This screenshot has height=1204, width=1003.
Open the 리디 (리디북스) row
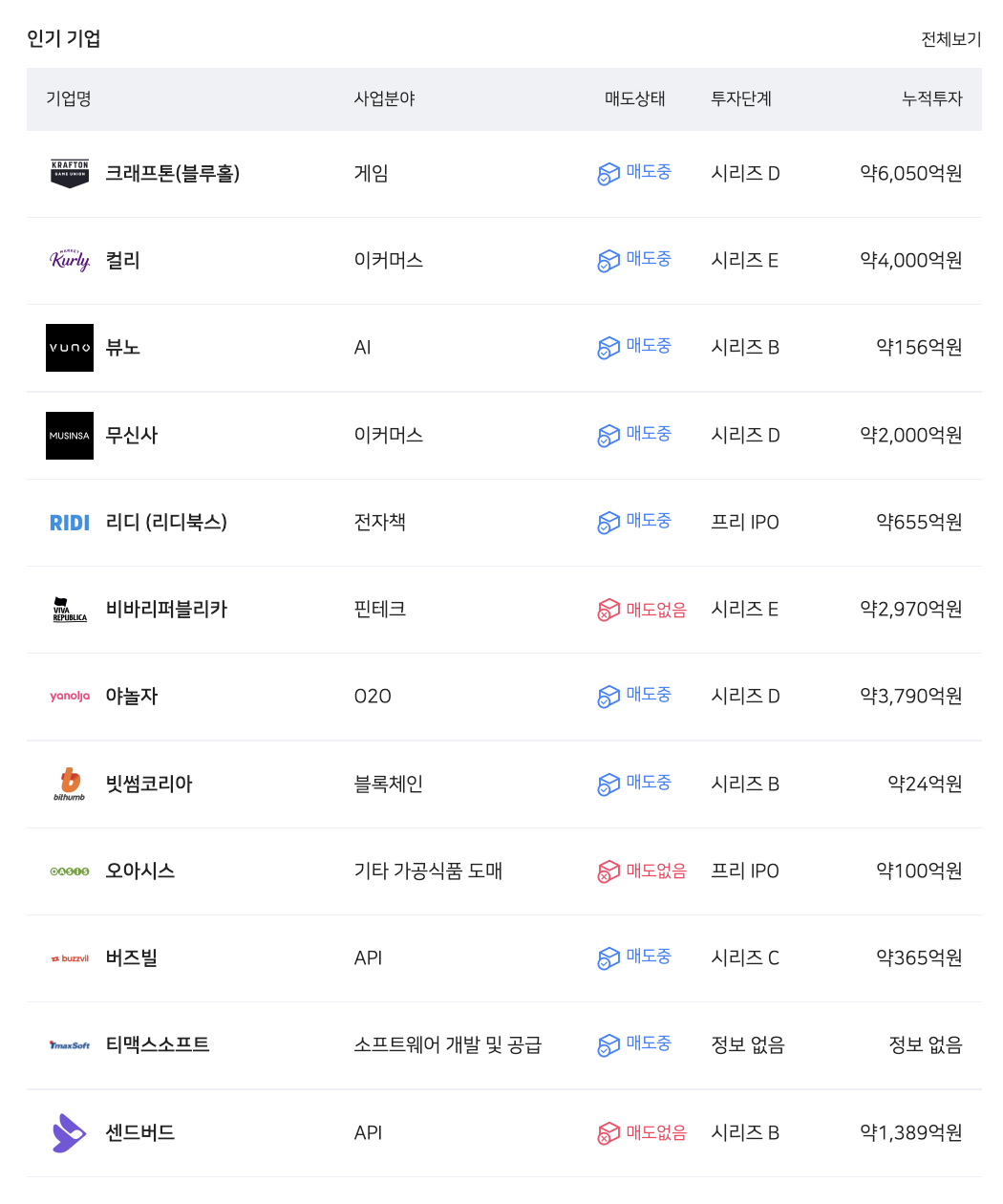pos(166,523)
